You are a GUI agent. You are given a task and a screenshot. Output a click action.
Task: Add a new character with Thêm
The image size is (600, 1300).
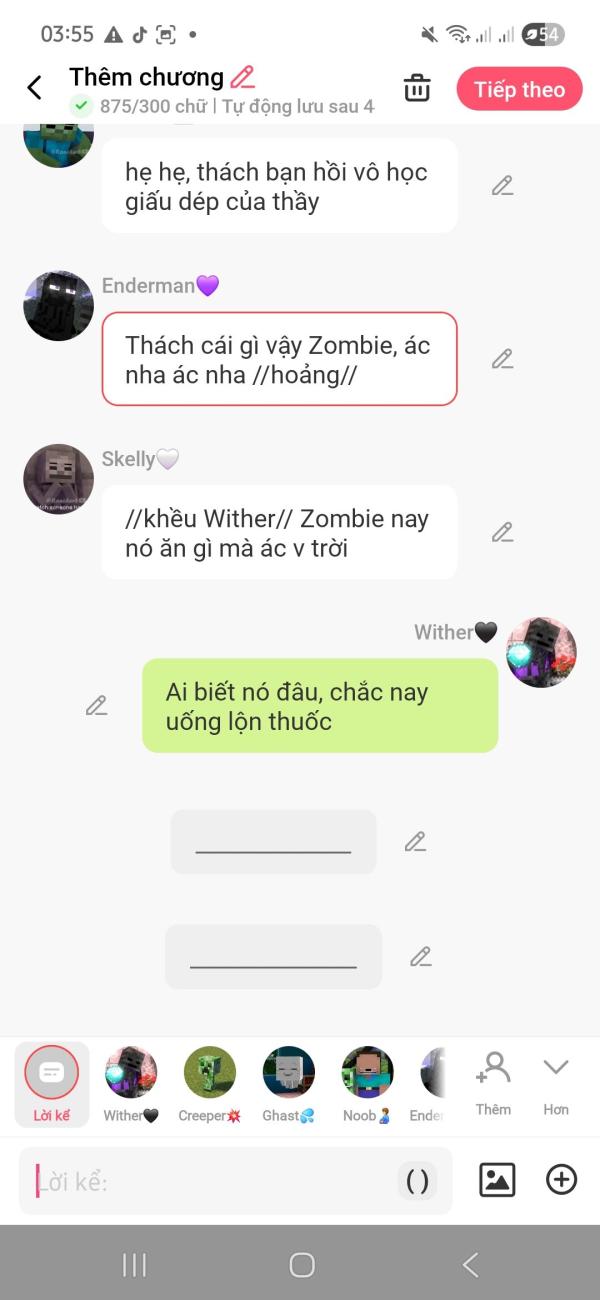pyautogui.click(x=493, y=1083)
